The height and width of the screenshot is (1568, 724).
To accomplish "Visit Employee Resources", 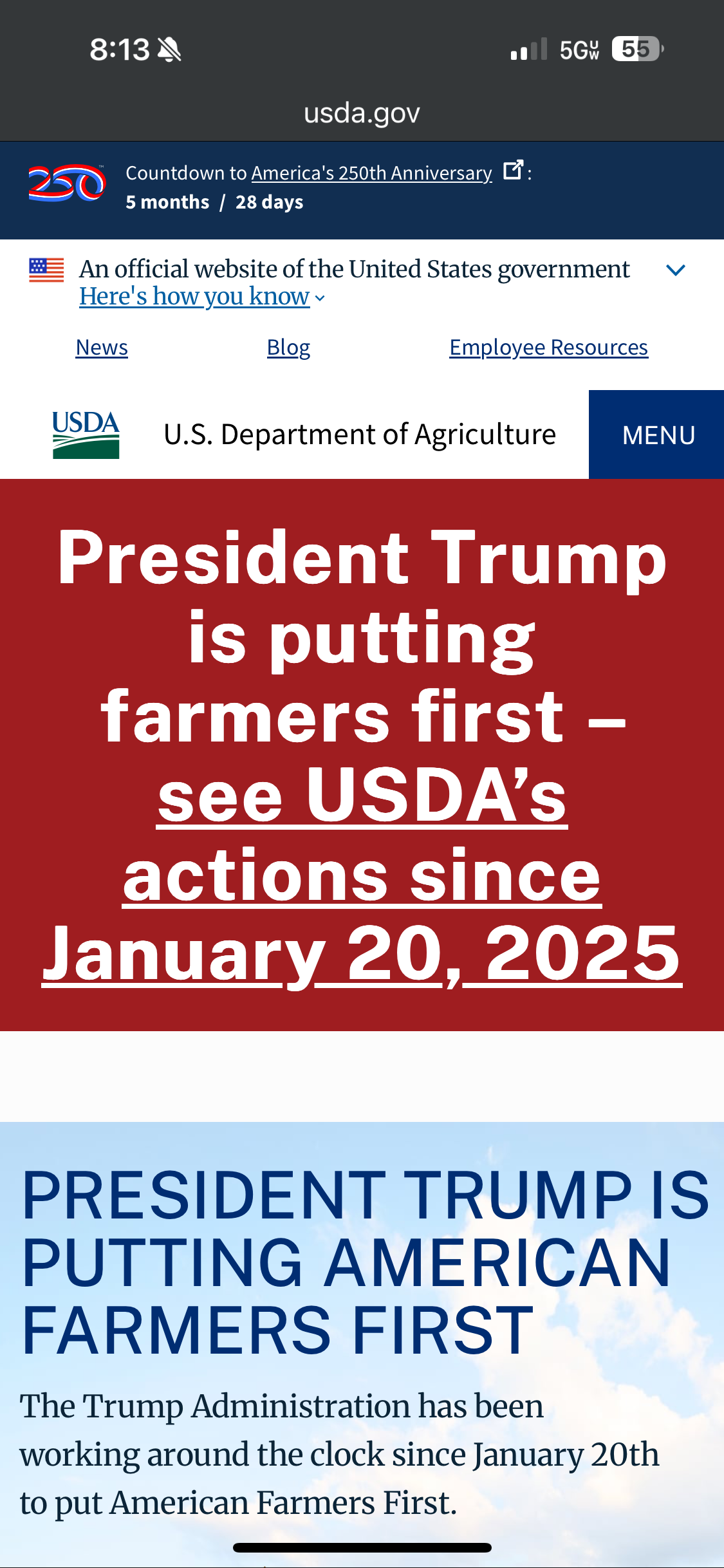I will [x=548, y=348].
